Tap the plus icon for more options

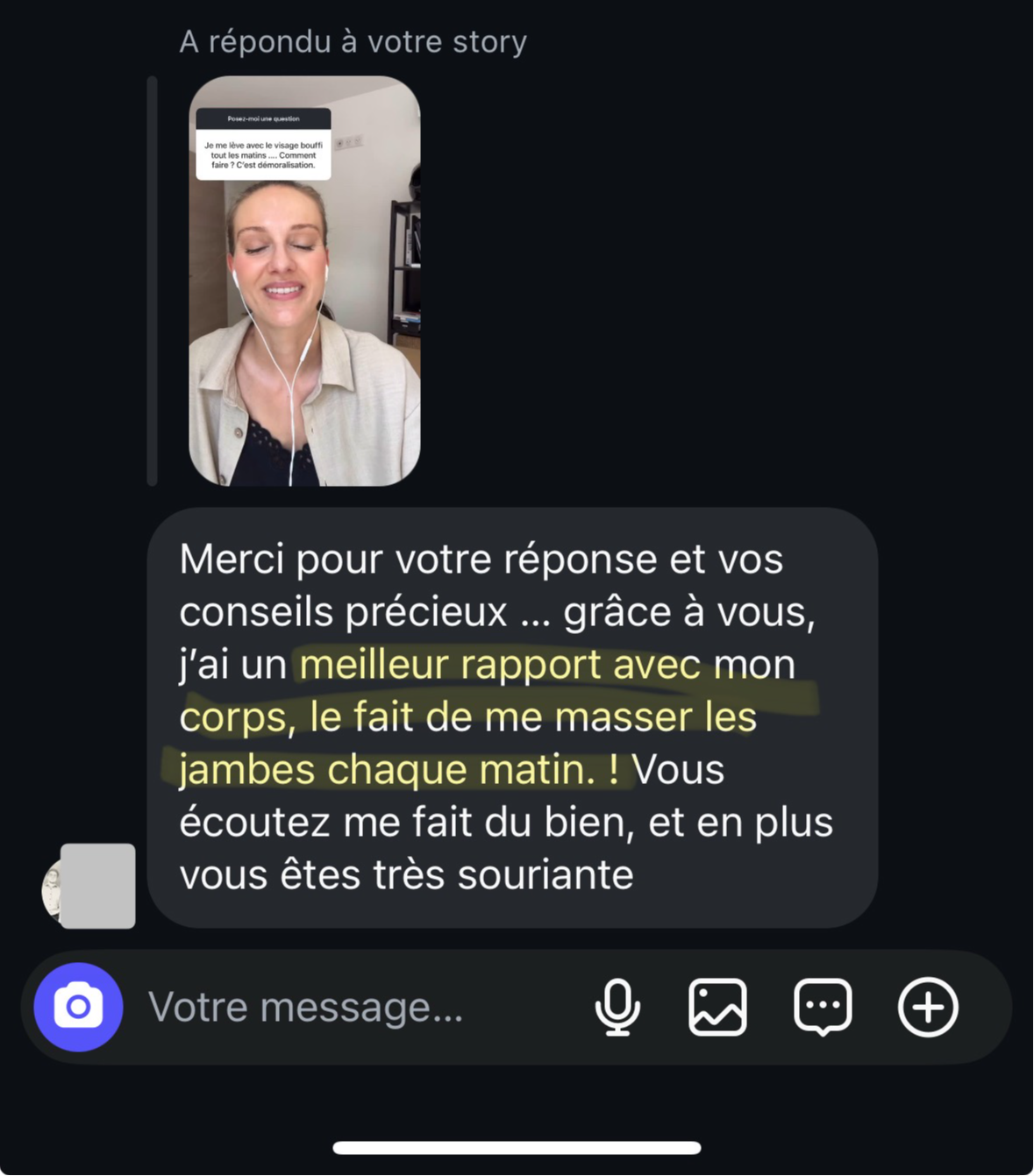(928, 1007)
